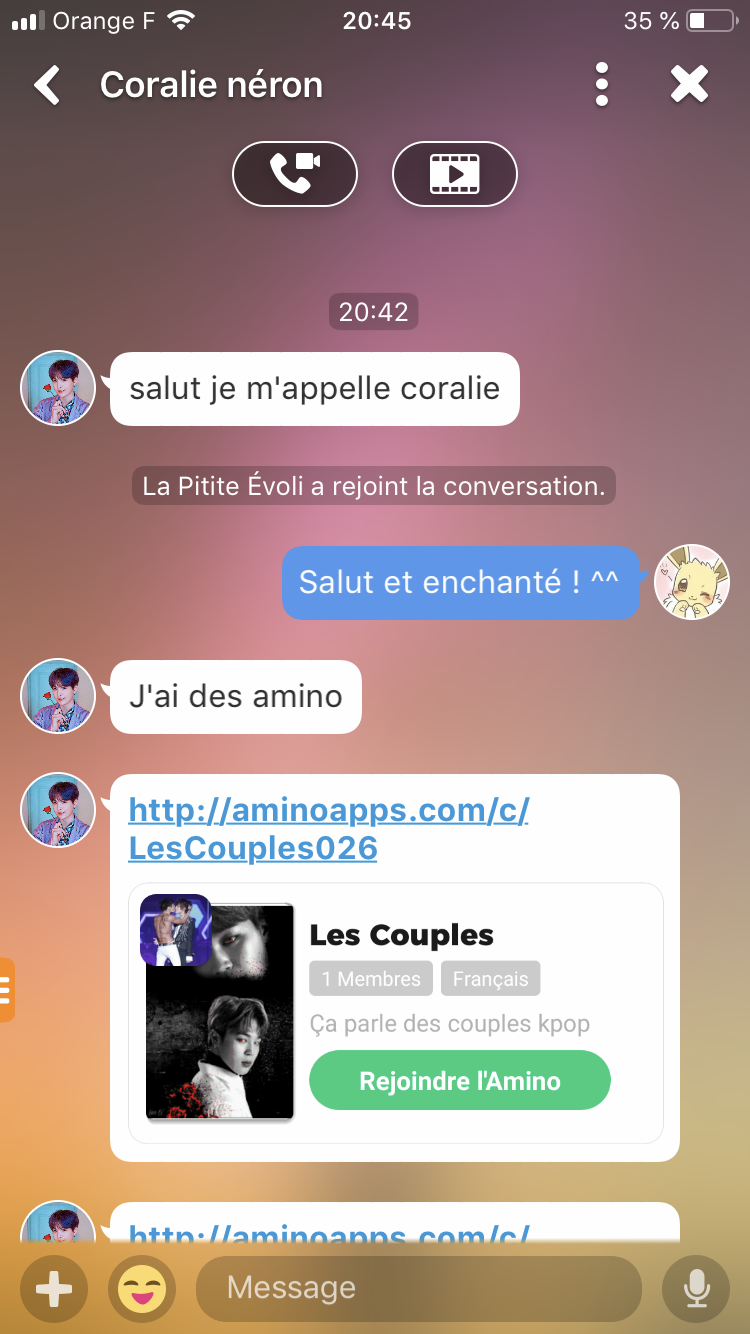Open the screening room video button

tap(454, 174)
